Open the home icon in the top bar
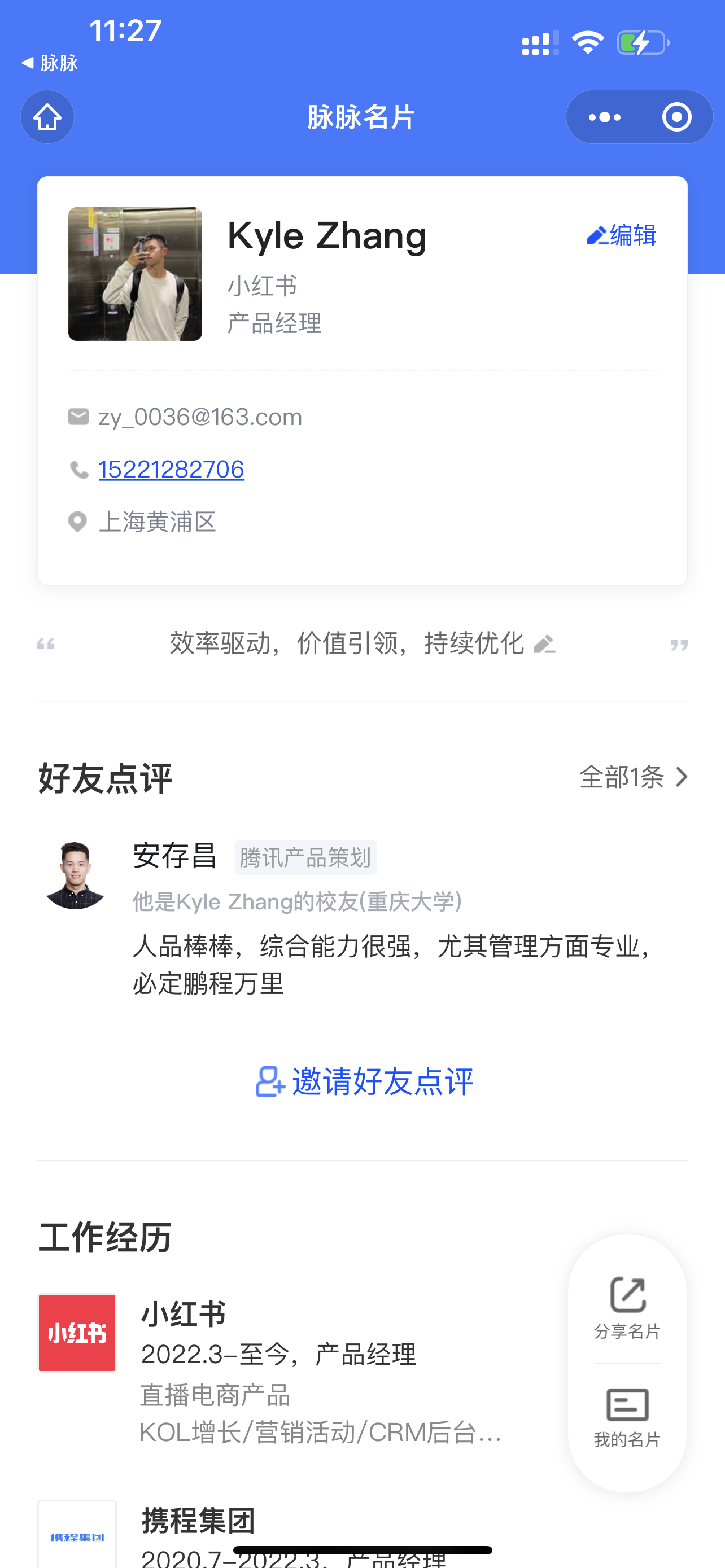 47,116
